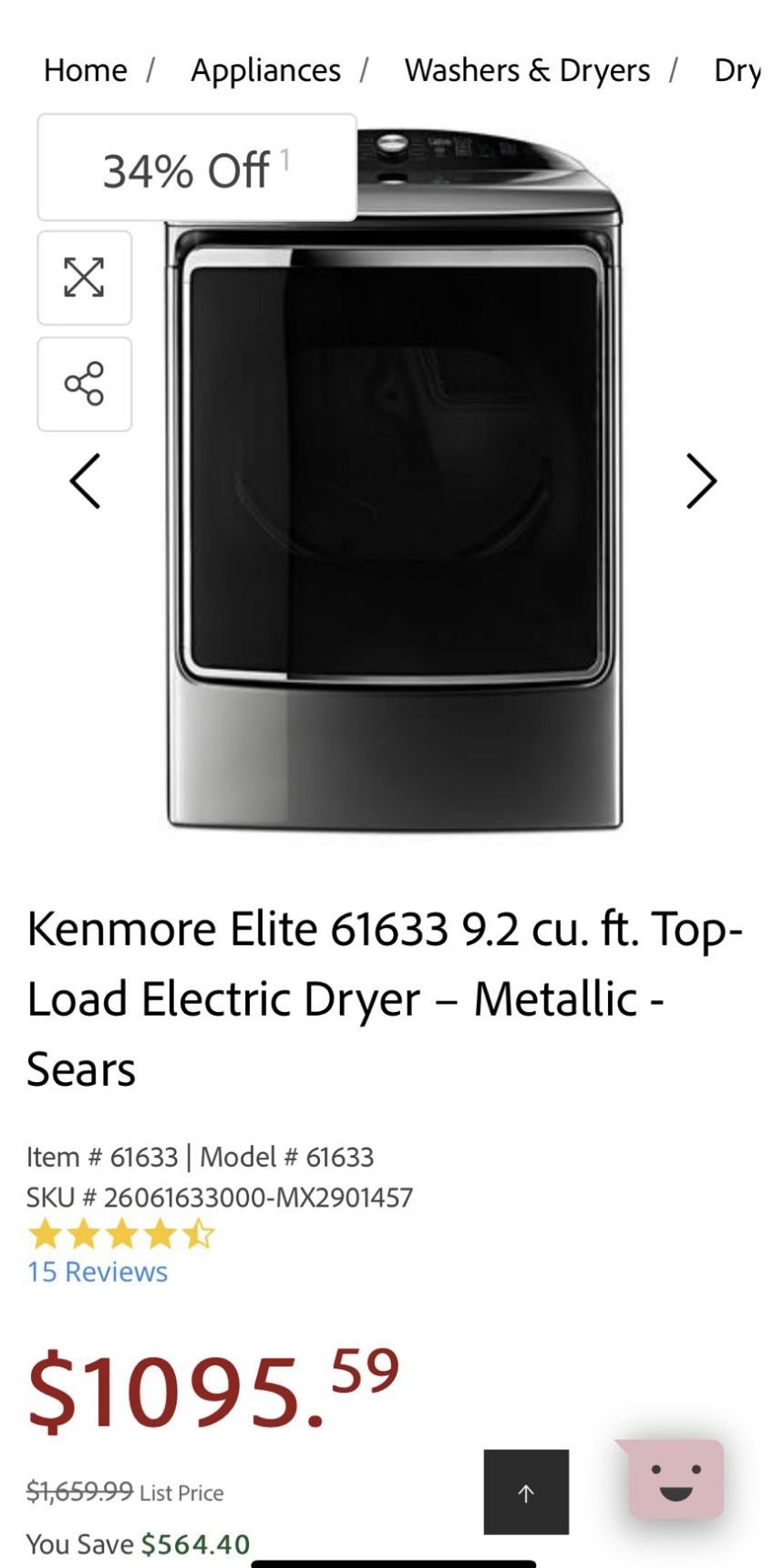Viewport: 784px width, 1568px height.
Task: Open the 15 Reviews link
Action: tap(98, 1271)
